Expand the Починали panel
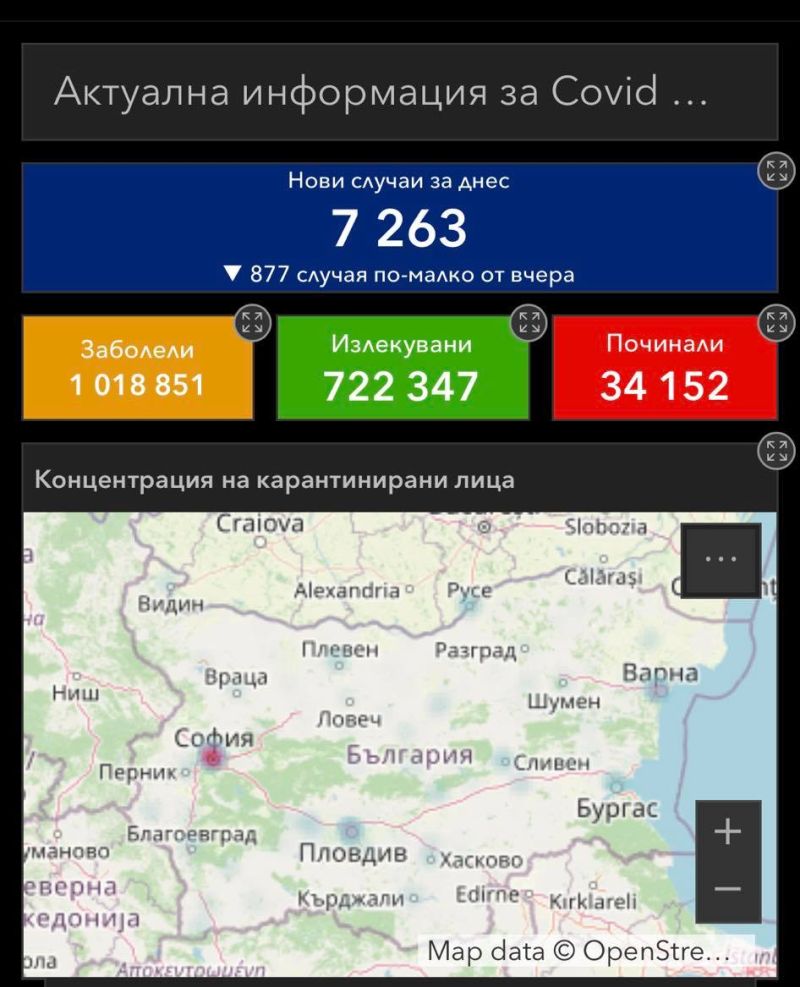Viewport: 800px width, 987px height. (x=776, y=323)
